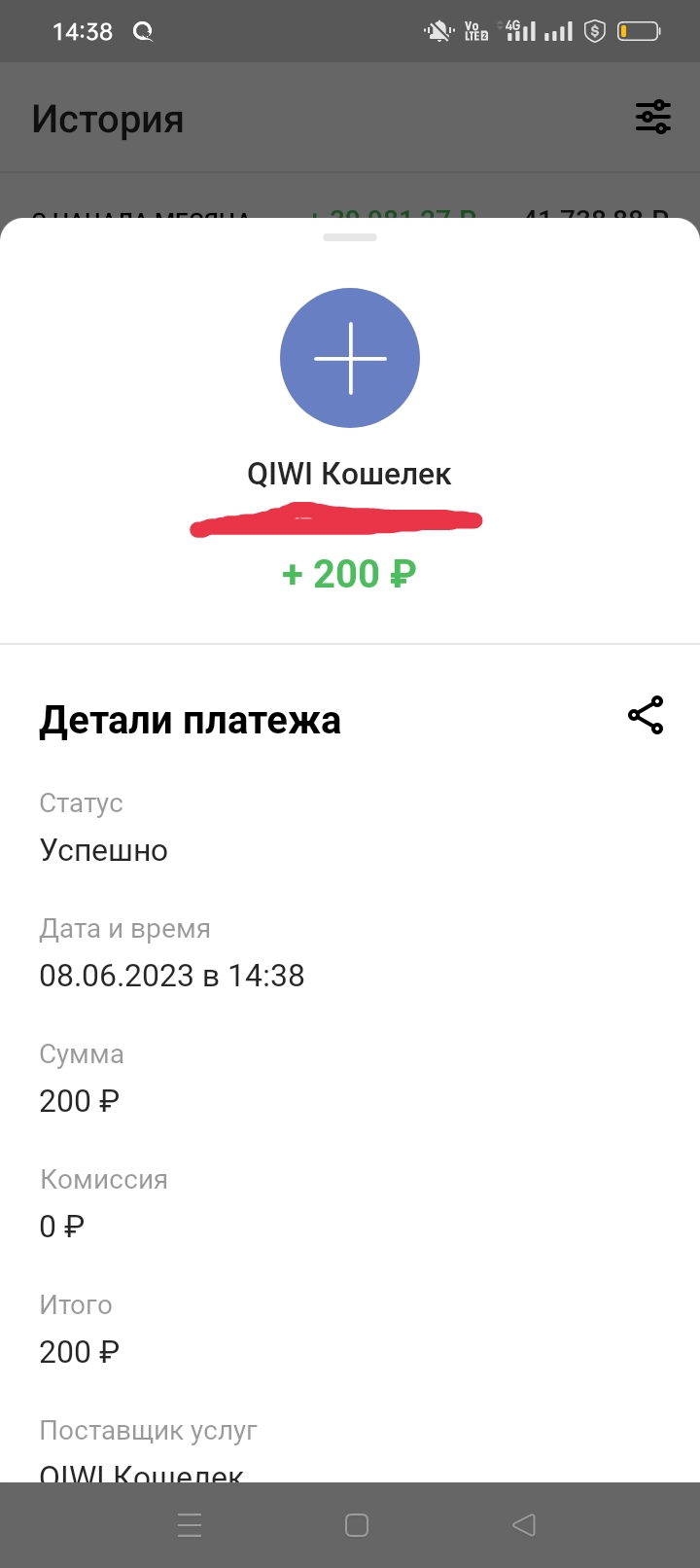Share the payment details

[646, 715]
